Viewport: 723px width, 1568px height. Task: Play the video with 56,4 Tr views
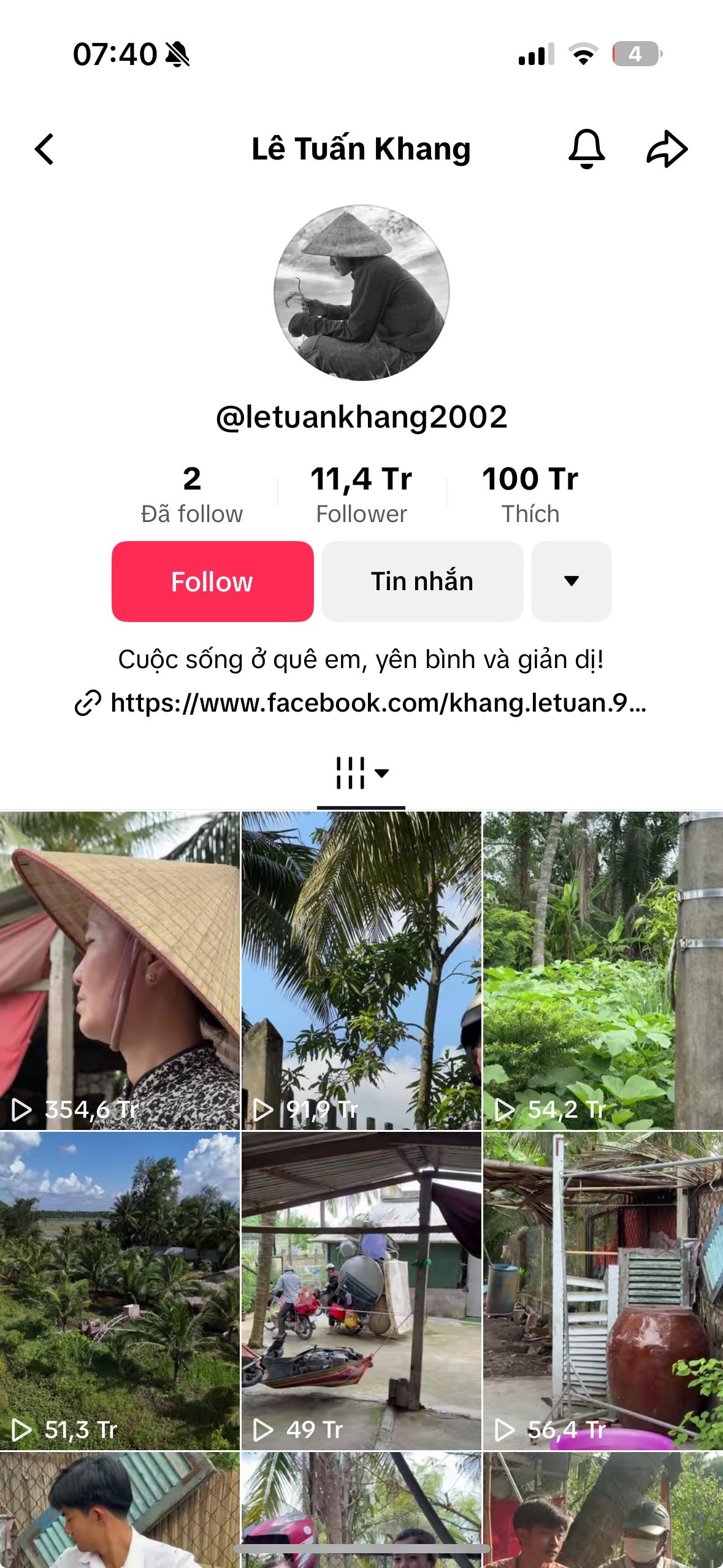tap(603, 1290)
